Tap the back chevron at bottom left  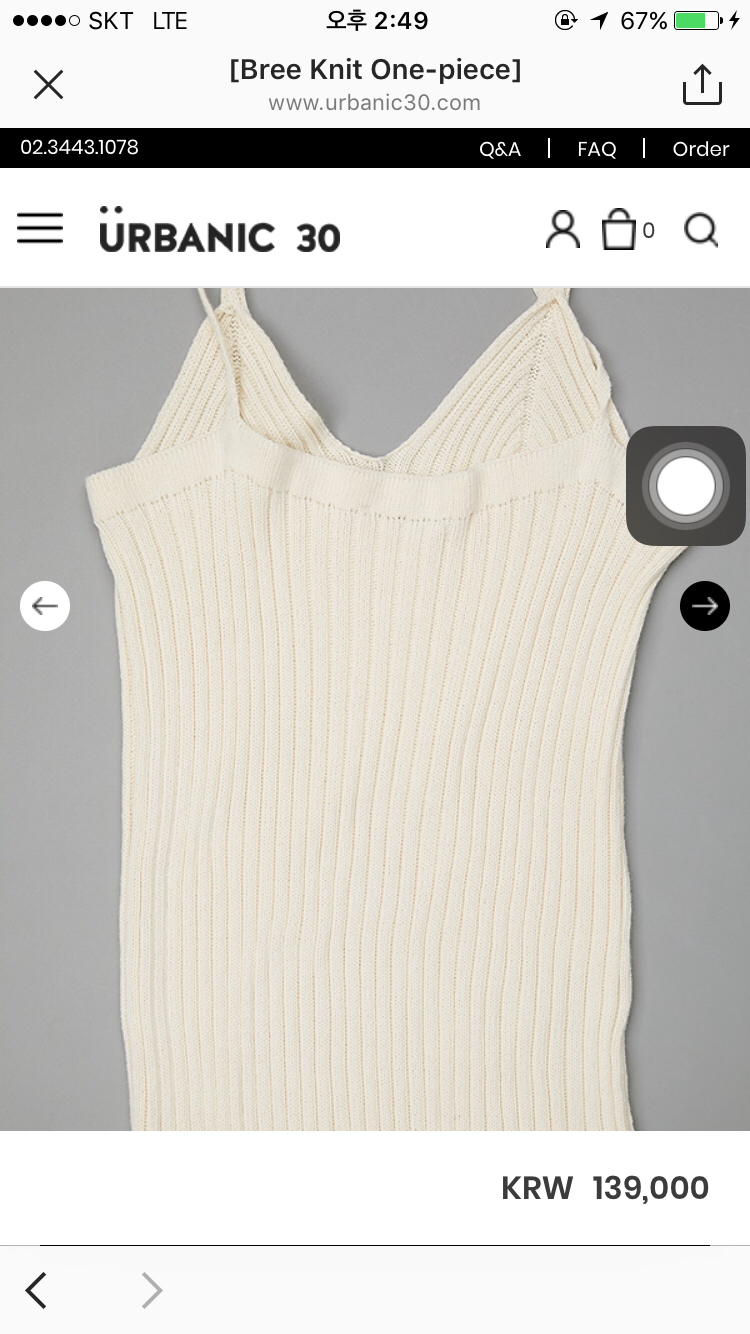coord(35,1290)
